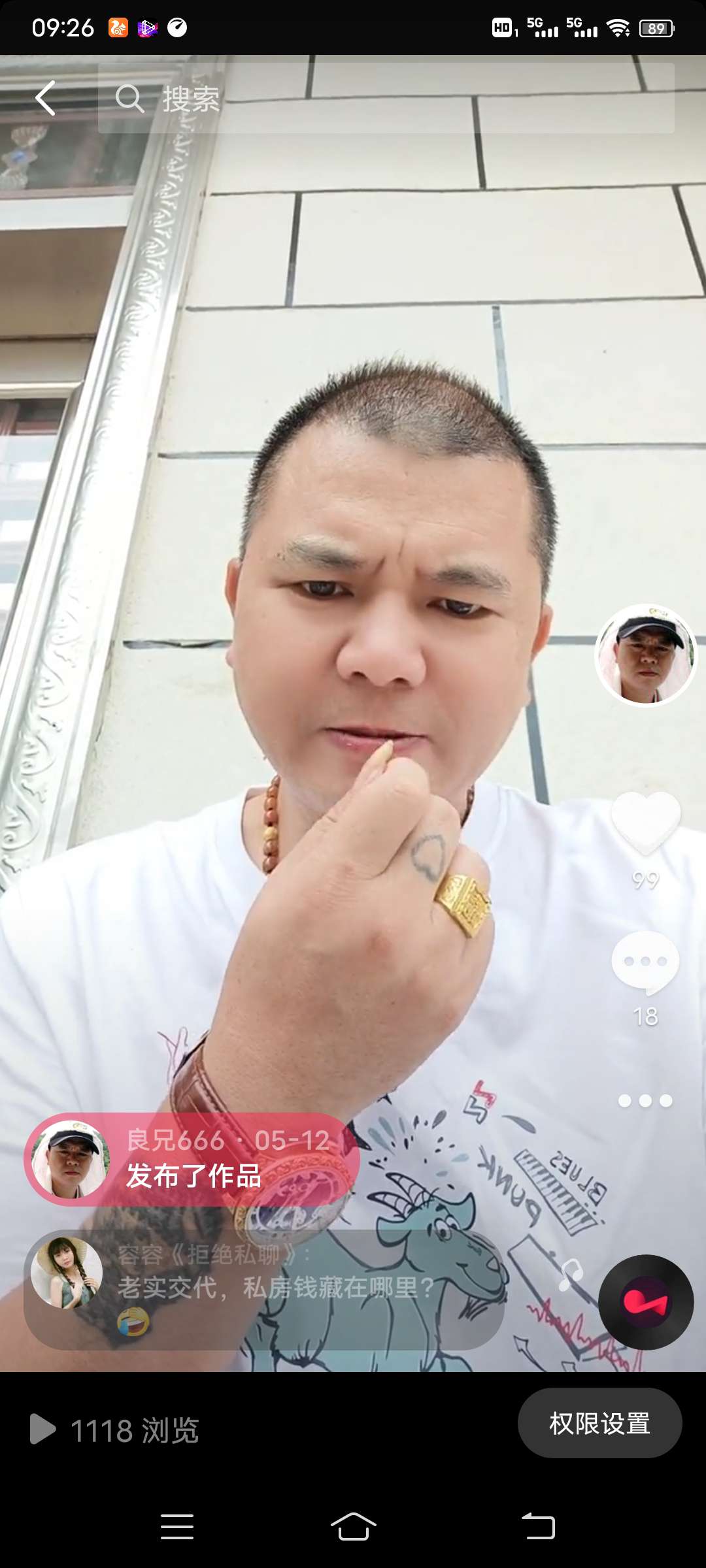Open 权限设置 permission settings
Screen dimensions: 706x1568
pos(599,1424)
